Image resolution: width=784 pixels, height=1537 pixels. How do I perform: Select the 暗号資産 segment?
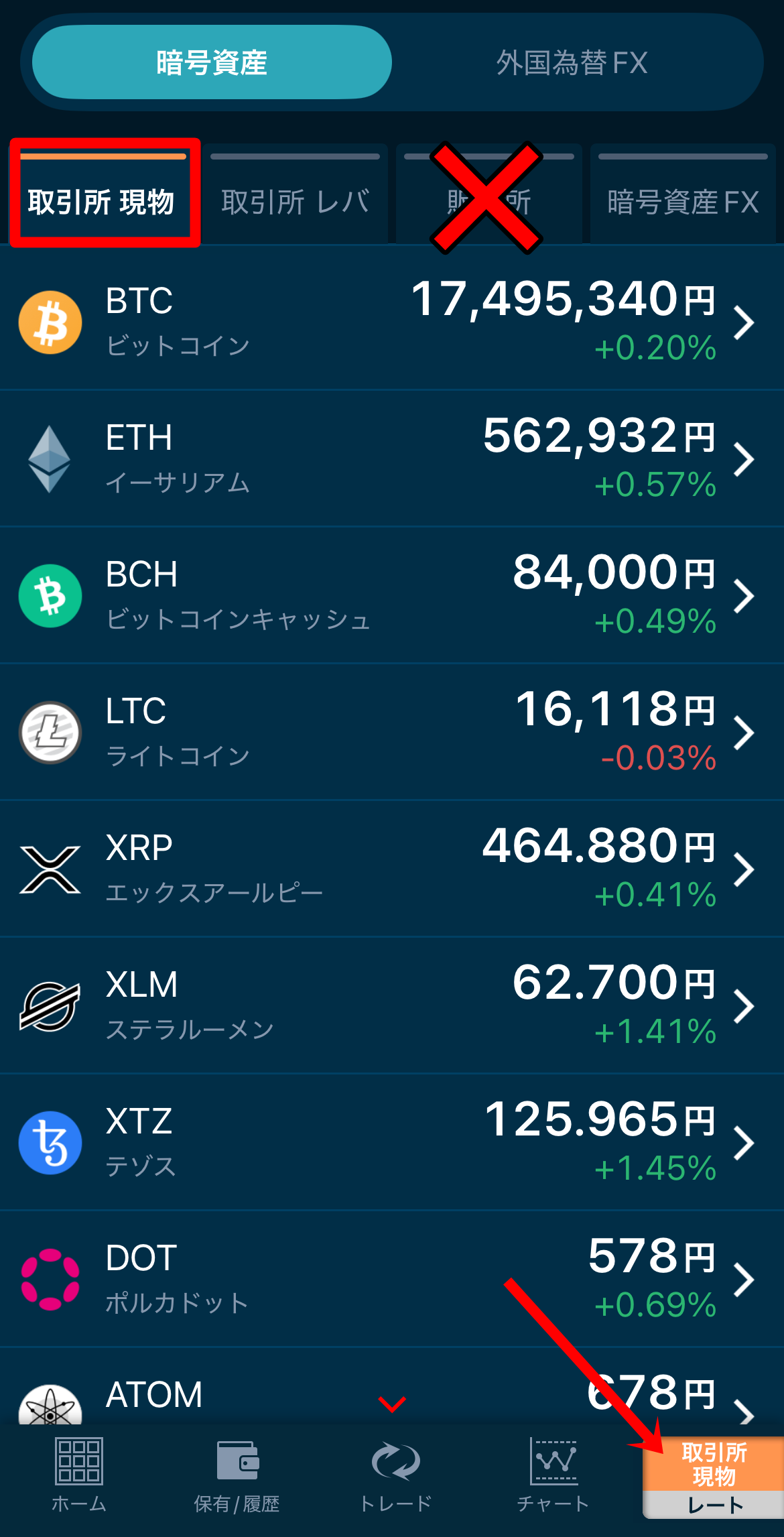click(212, 63)
